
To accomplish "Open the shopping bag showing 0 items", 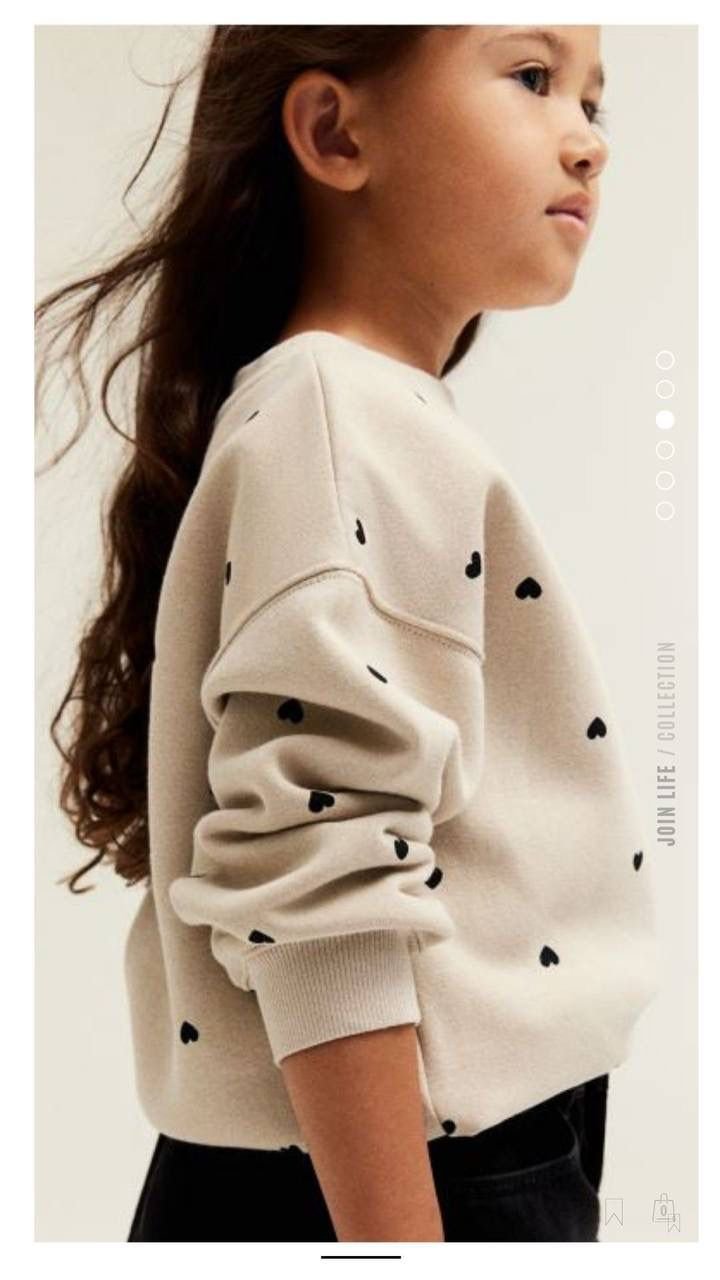I will click(665, 1211).
